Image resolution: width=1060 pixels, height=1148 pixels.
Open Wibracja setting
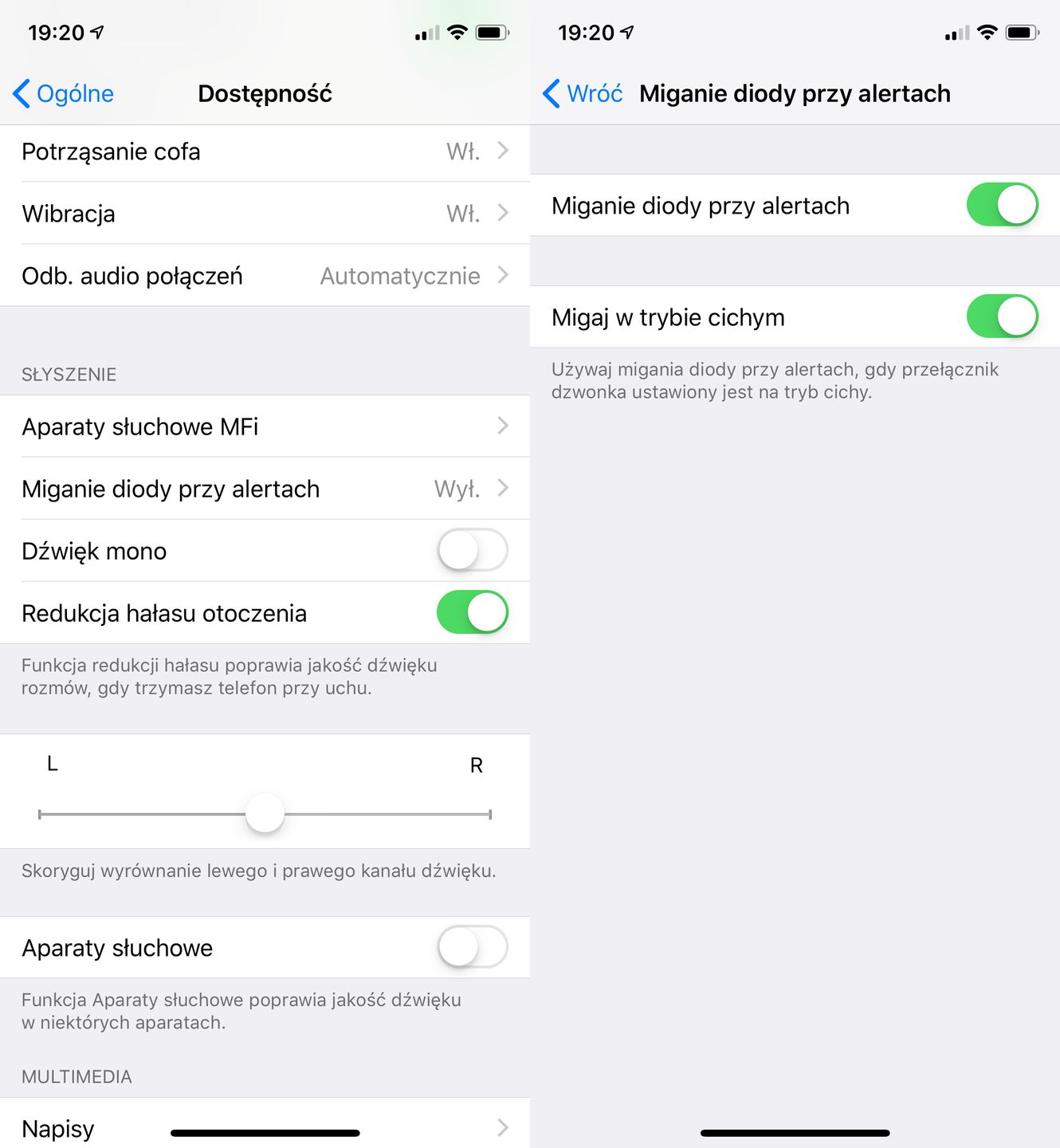pos(265,214)
